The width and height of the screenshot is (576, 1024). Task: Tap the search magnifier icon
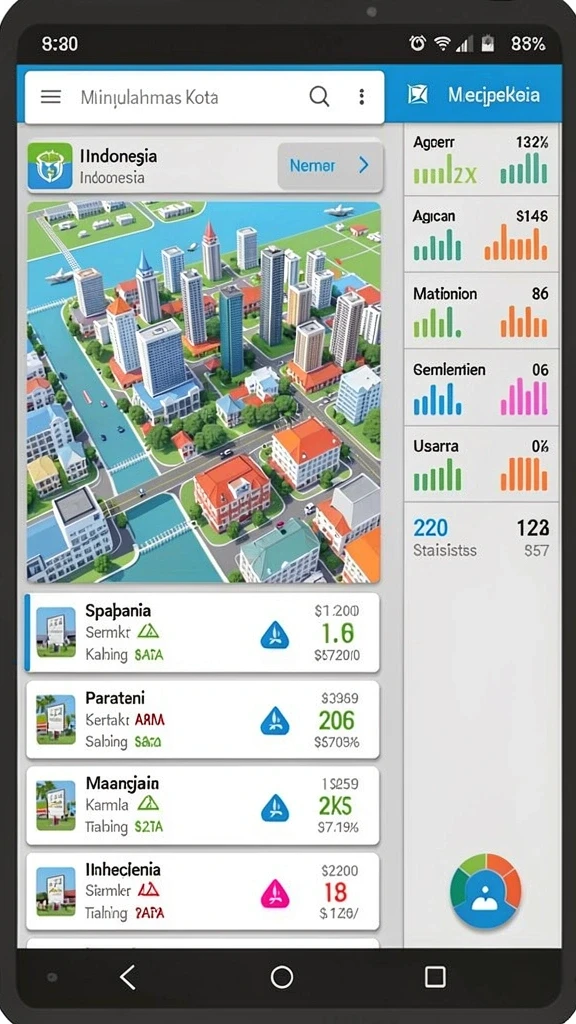tap(319, 97)
